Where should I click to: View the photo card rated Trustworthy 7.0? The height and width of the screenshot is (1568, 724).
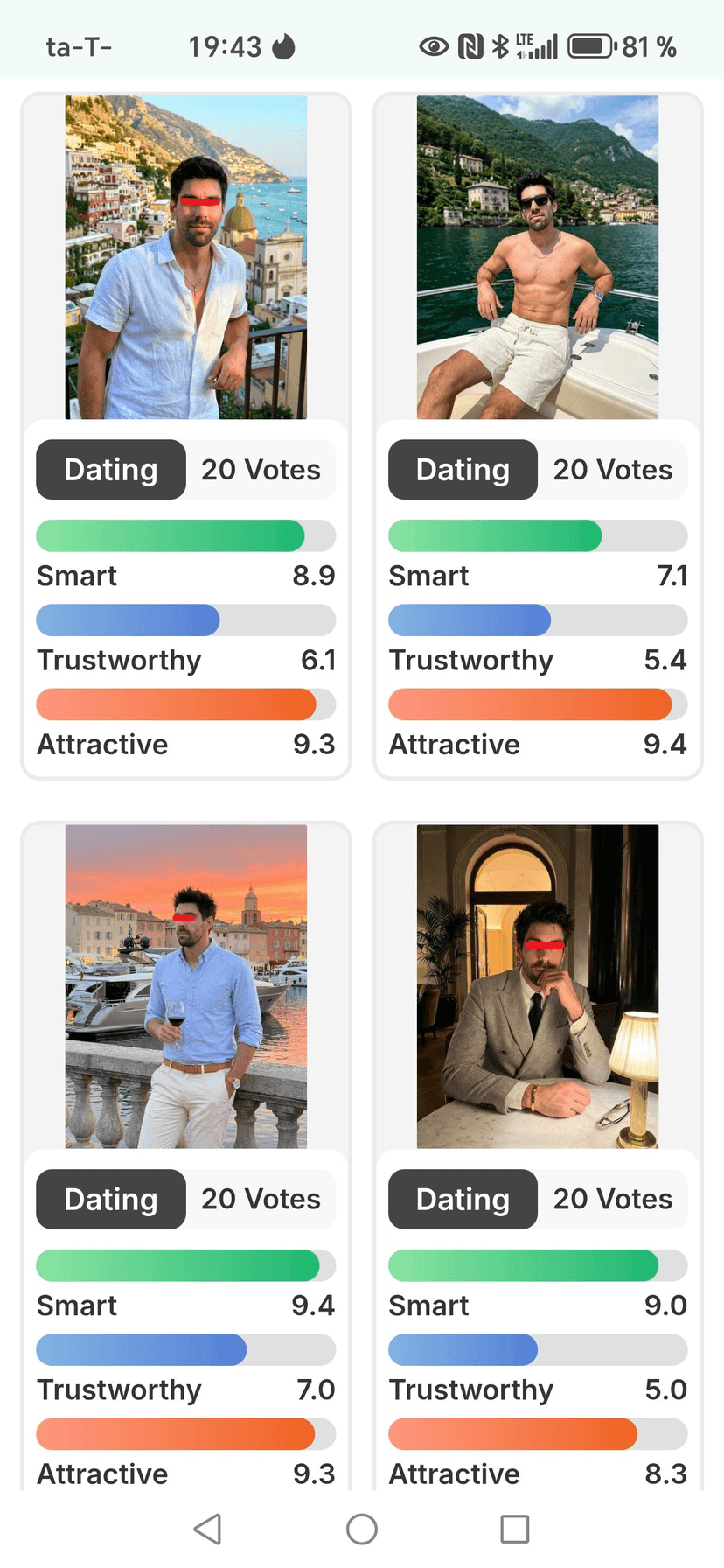186,986
